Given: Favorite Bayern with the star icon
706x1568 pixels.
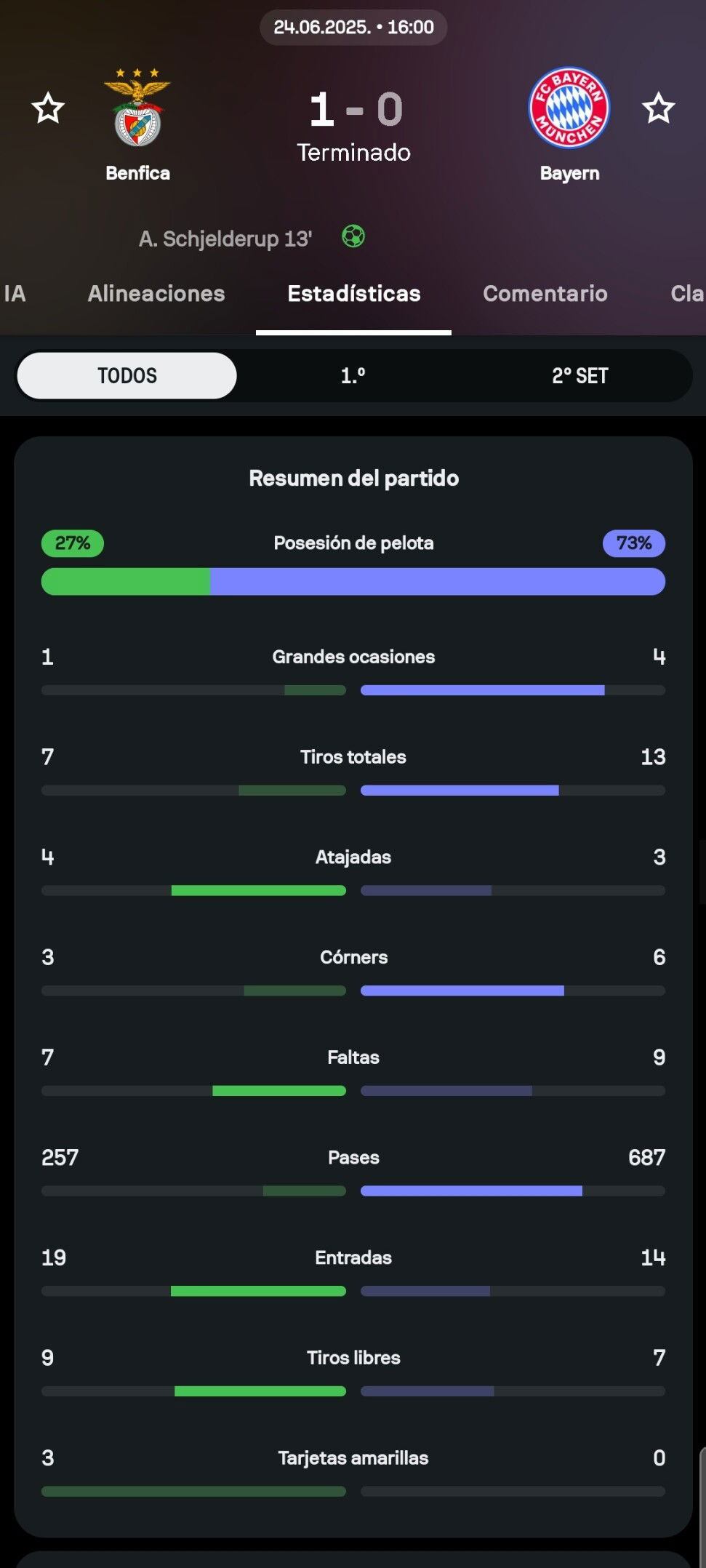Looking at the screenshot, I should [x=658, y=108].
